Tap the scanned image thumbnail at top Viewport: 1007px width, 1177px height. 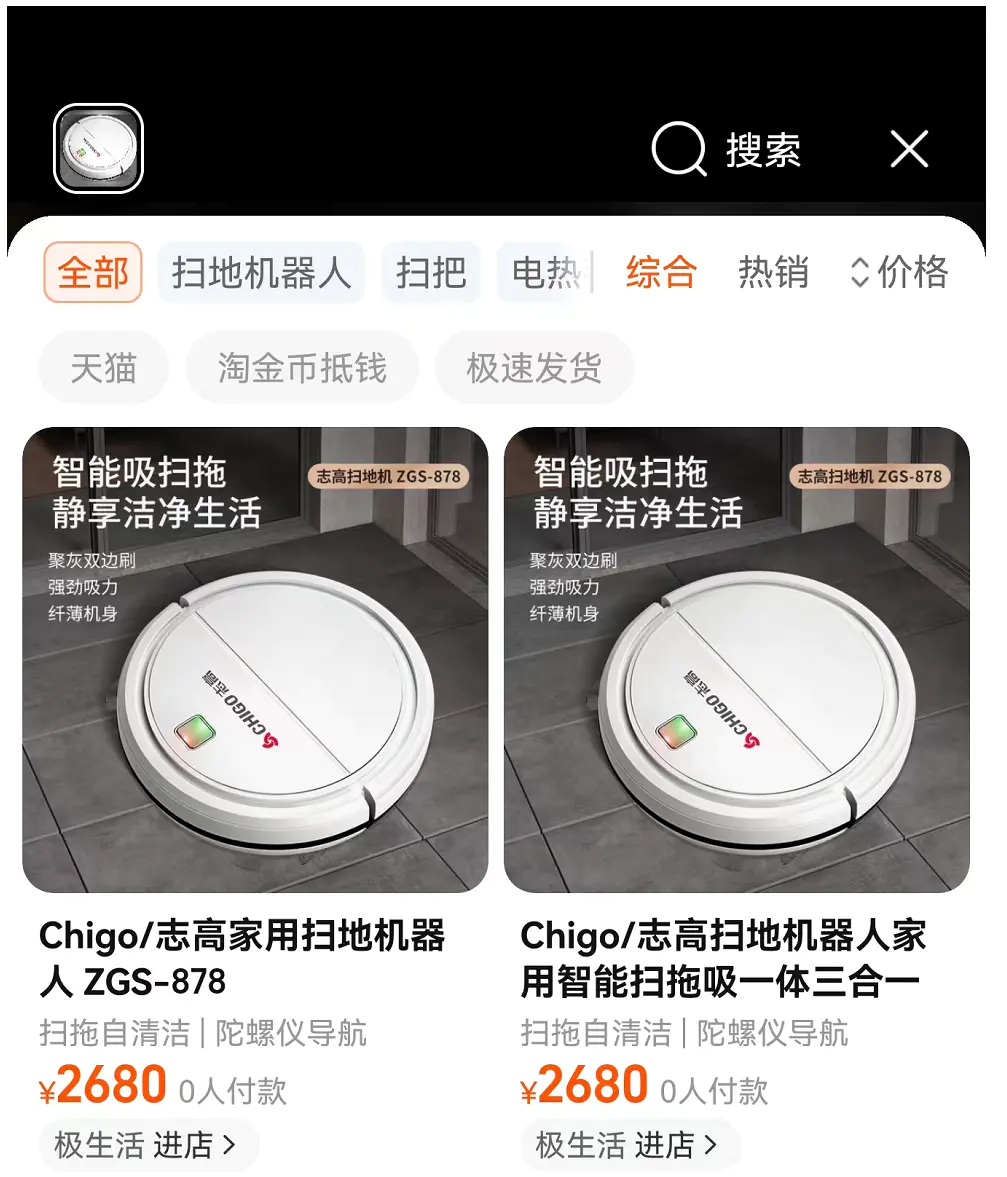(x=98, y=149)
